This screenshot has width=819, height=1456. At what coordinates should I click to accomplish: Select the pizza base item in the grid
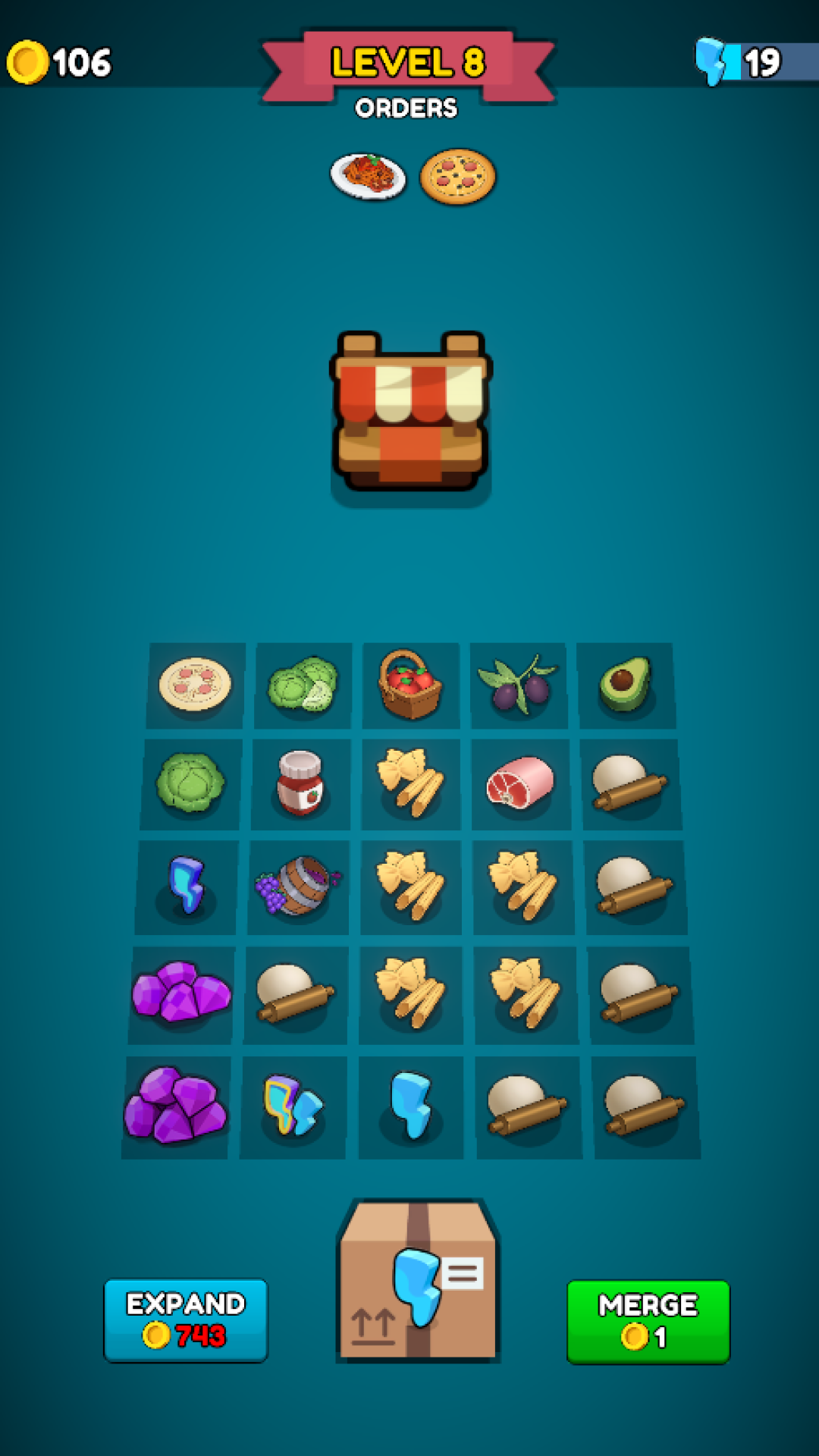[x=195, y=684]
